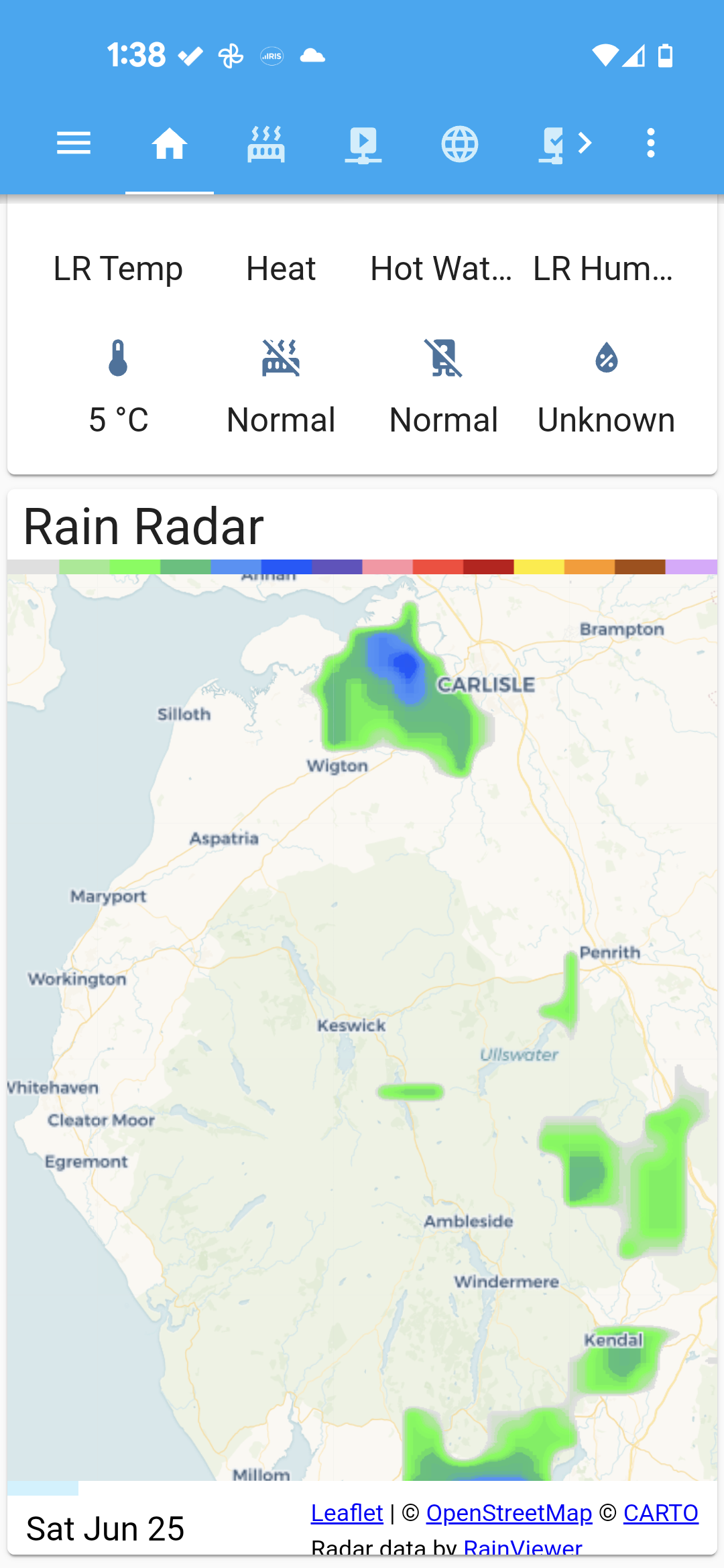
Task: Tap the Heat radiator icon showing Normal
Action: (280, 358)
